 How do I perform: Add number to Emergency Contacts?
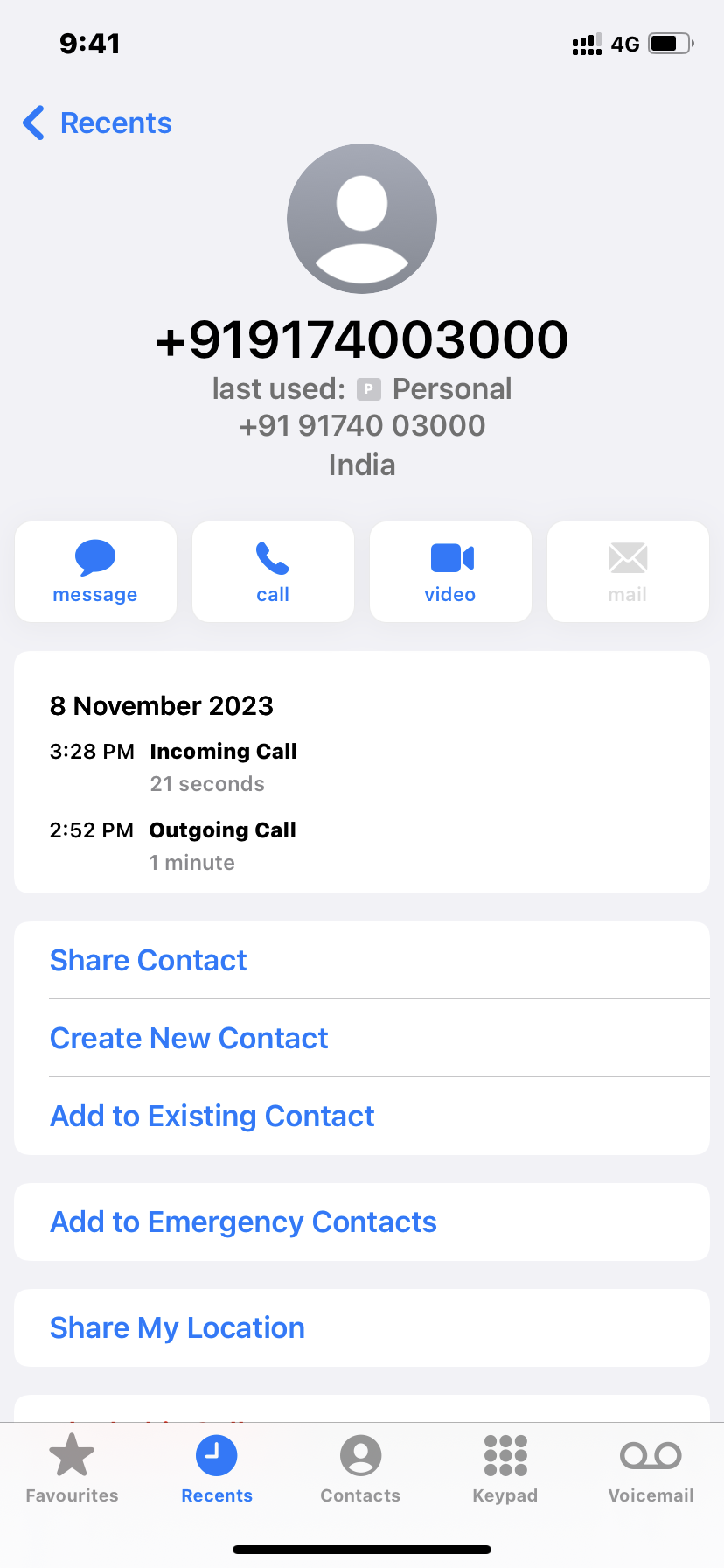243,1222
